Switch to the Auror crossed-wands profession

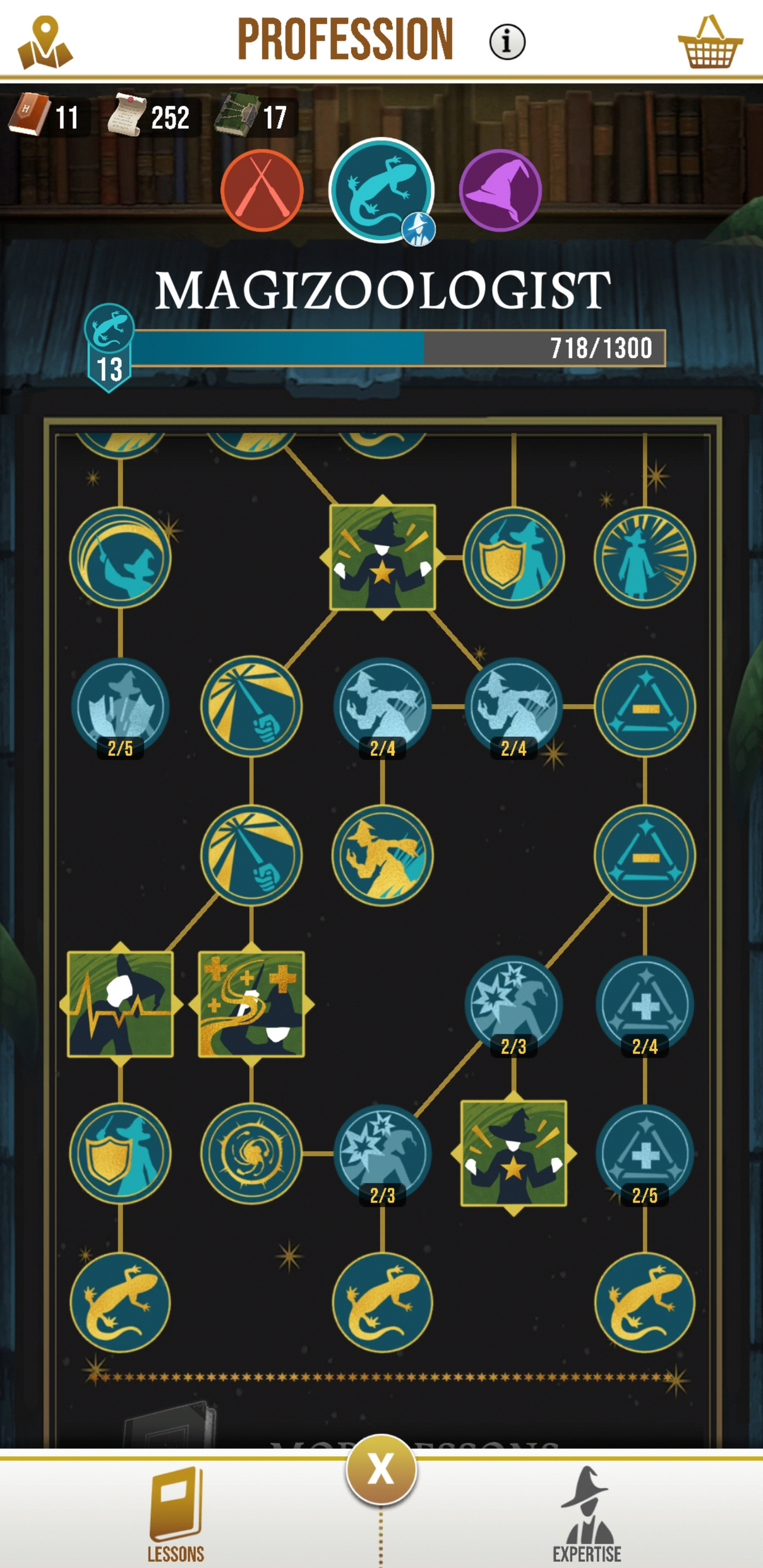[261, 190]
